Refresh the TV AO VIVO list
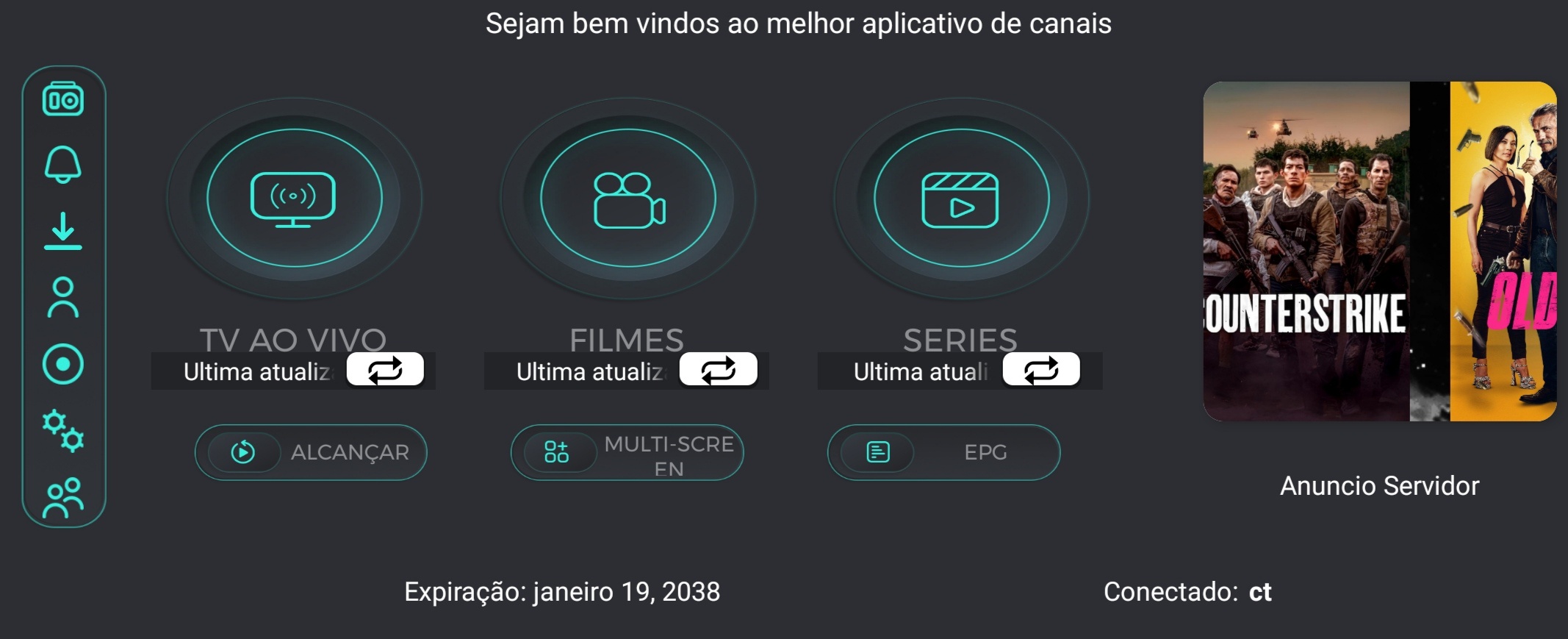This screenshot has height=639, width=1568. point(385,369)
